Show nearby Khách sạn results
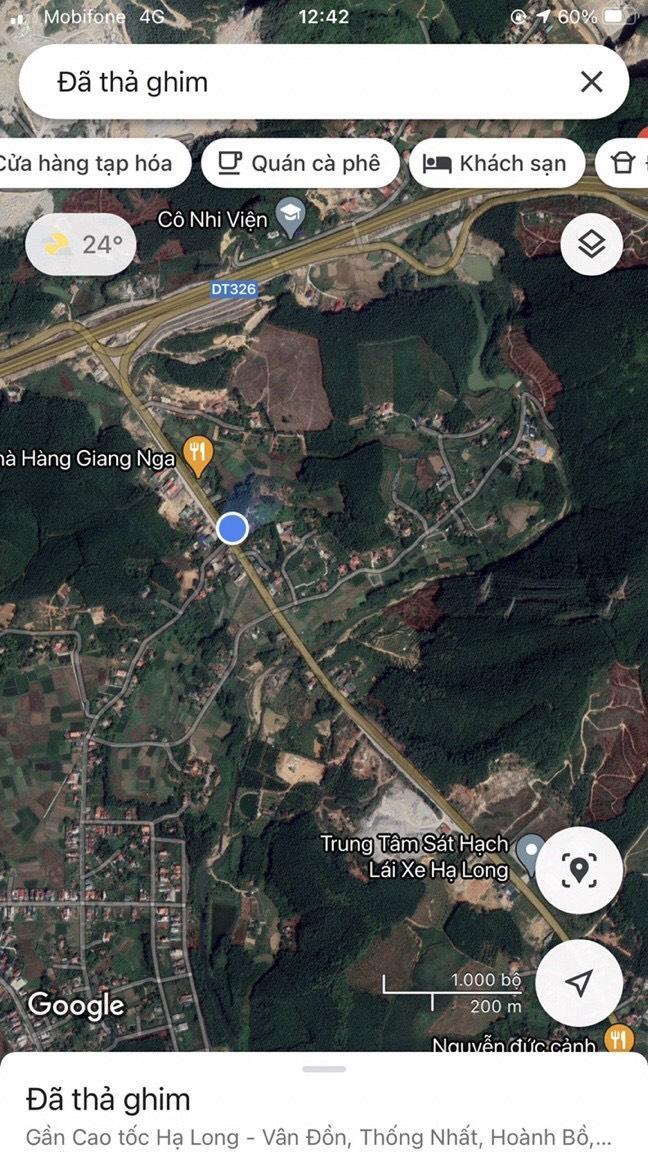The width and height of the screenshot is (648, 1152). 496,164
